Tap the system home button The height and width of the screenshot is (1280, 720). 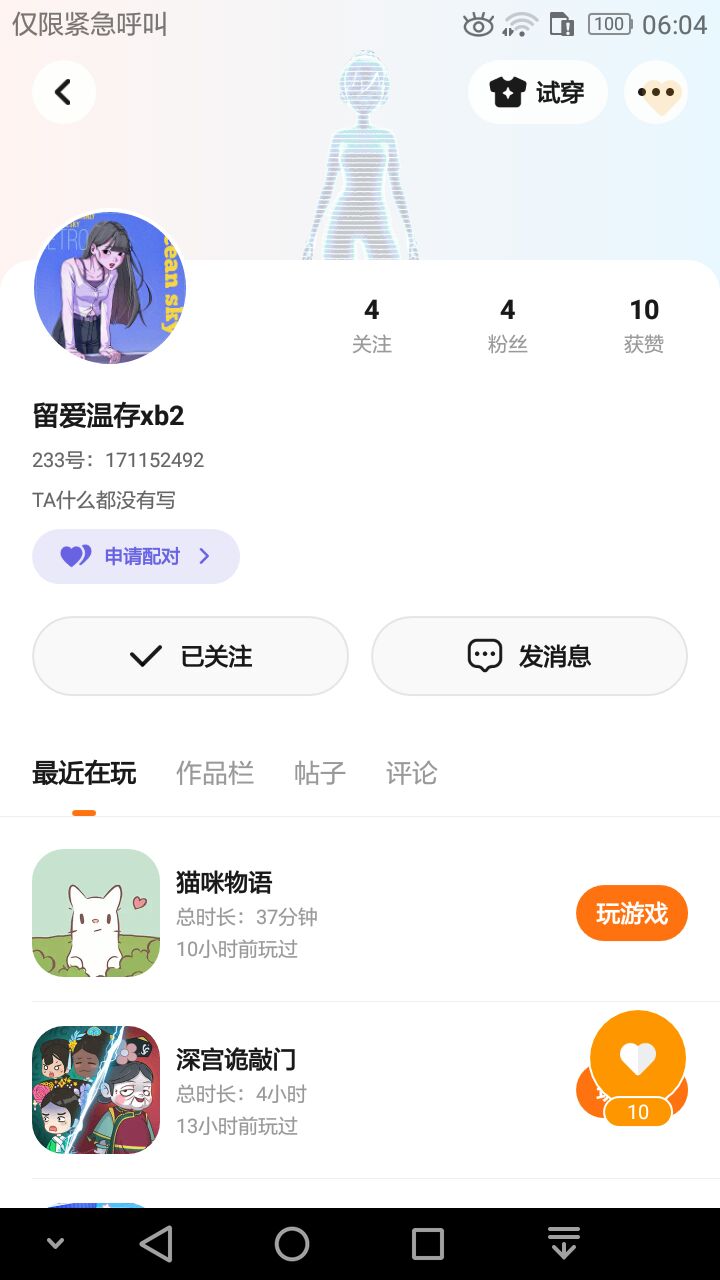292,1244
